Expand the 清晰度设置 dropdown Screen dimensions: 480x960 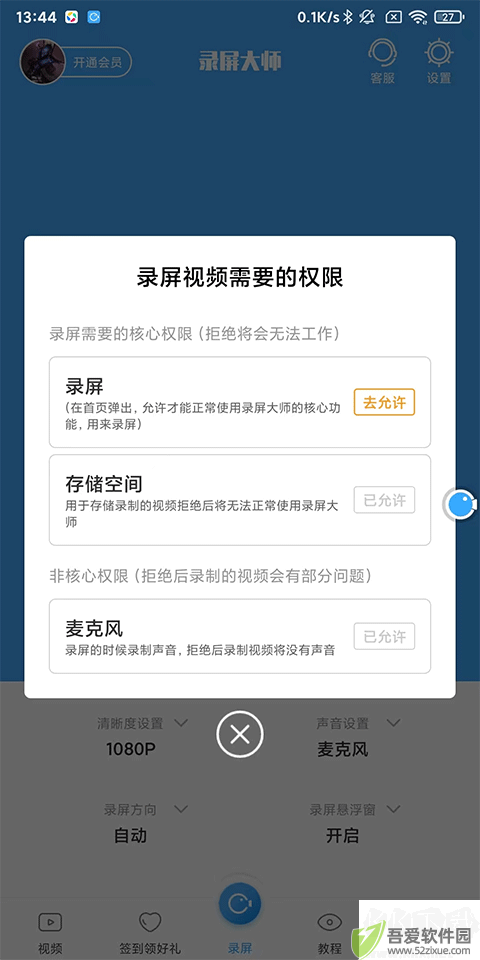tap(142, 723)
